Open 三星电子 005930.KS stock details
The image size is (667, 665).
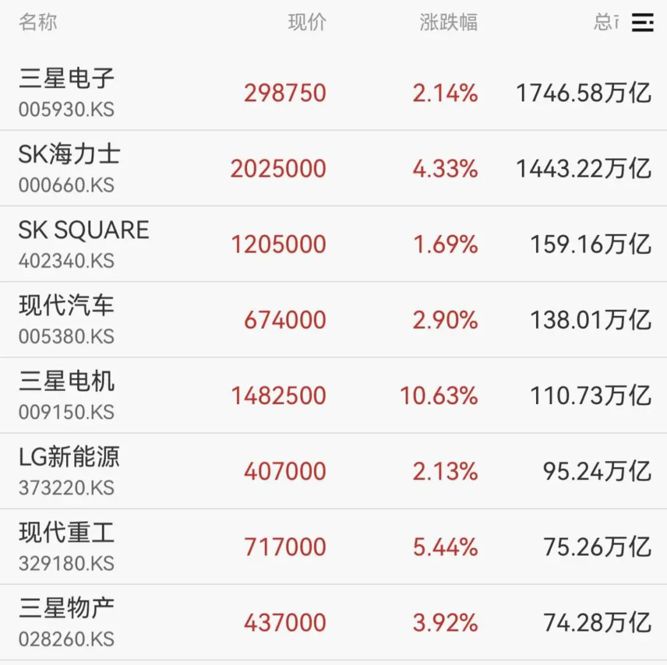click(334, 92)
